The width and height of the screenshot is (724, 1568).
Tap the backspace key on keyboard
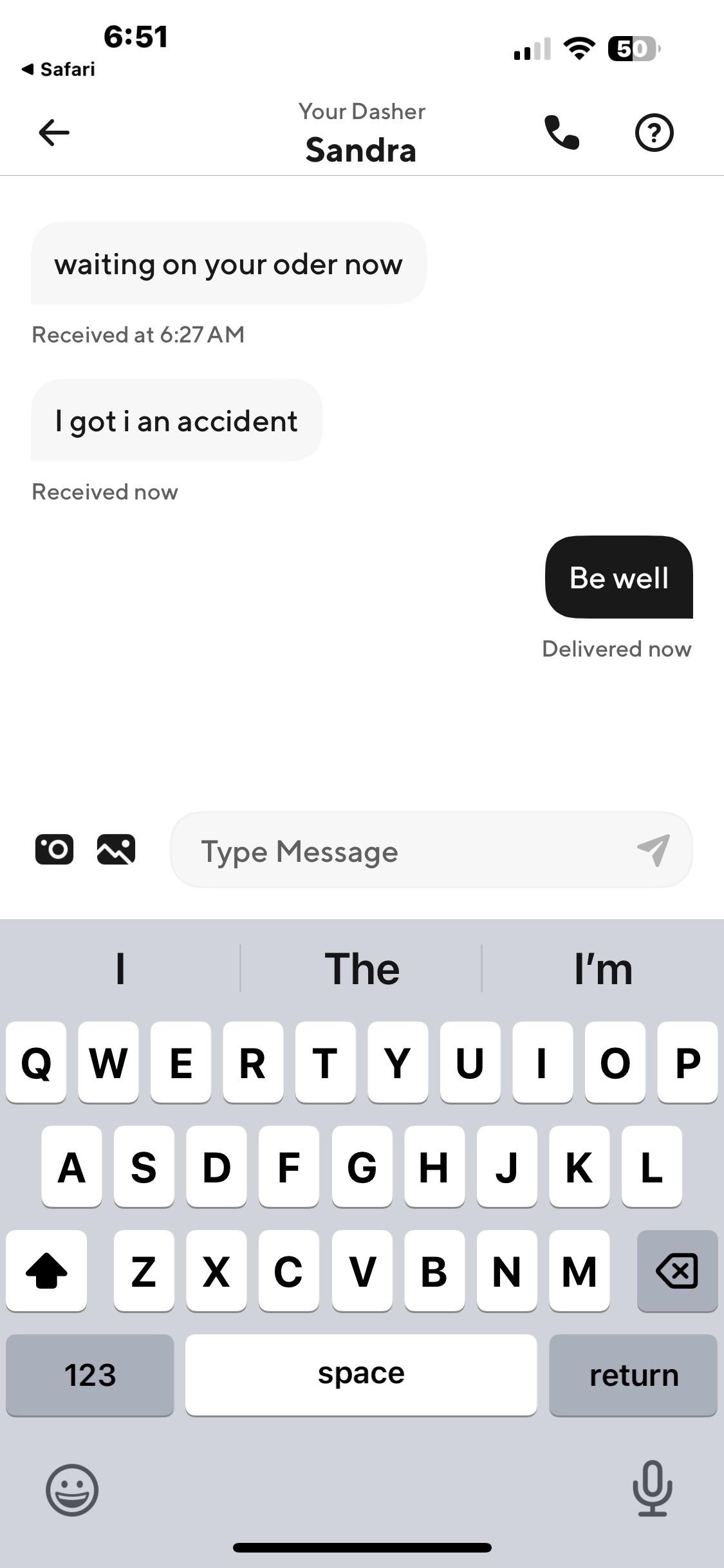coord(676,1271)
